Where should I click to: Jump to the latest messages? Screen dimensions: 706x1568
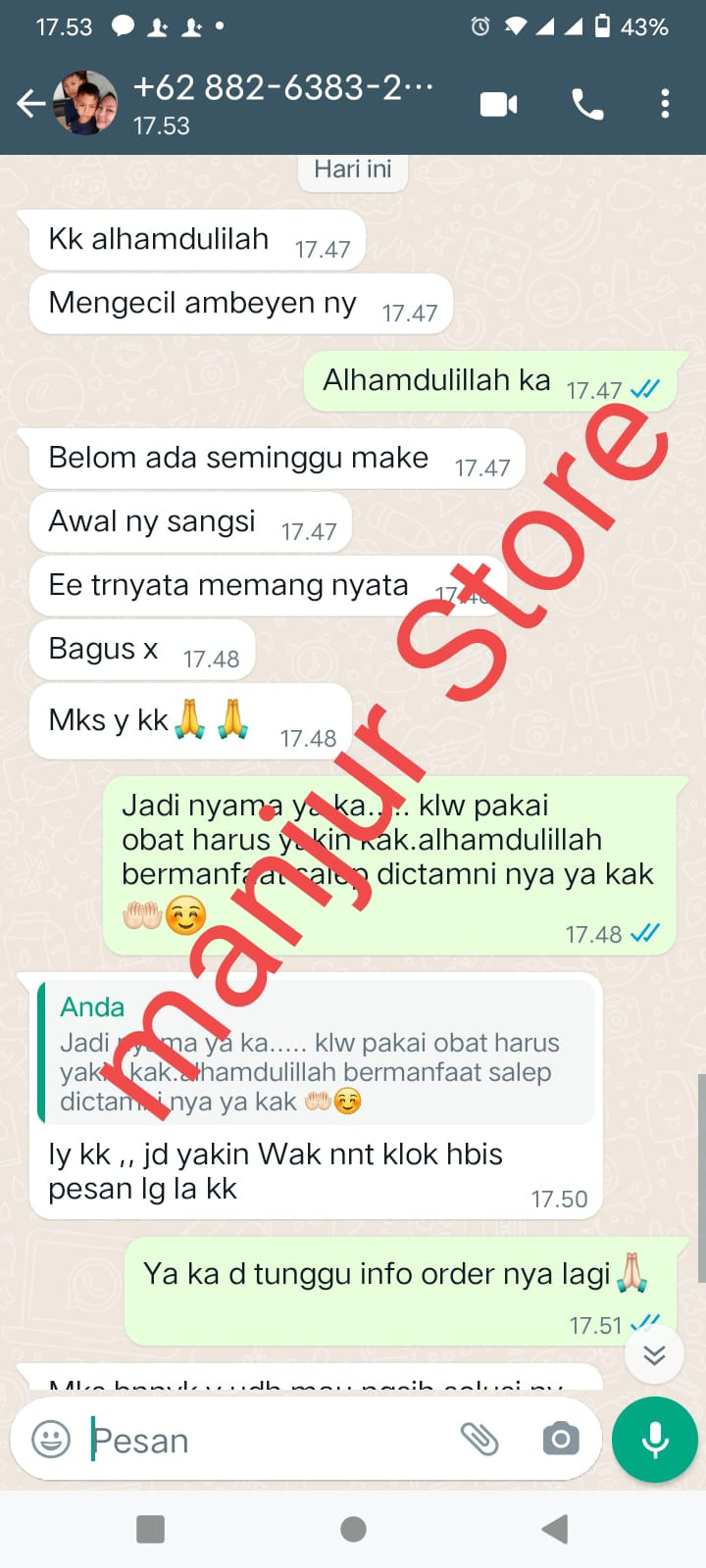[654, 1354]
